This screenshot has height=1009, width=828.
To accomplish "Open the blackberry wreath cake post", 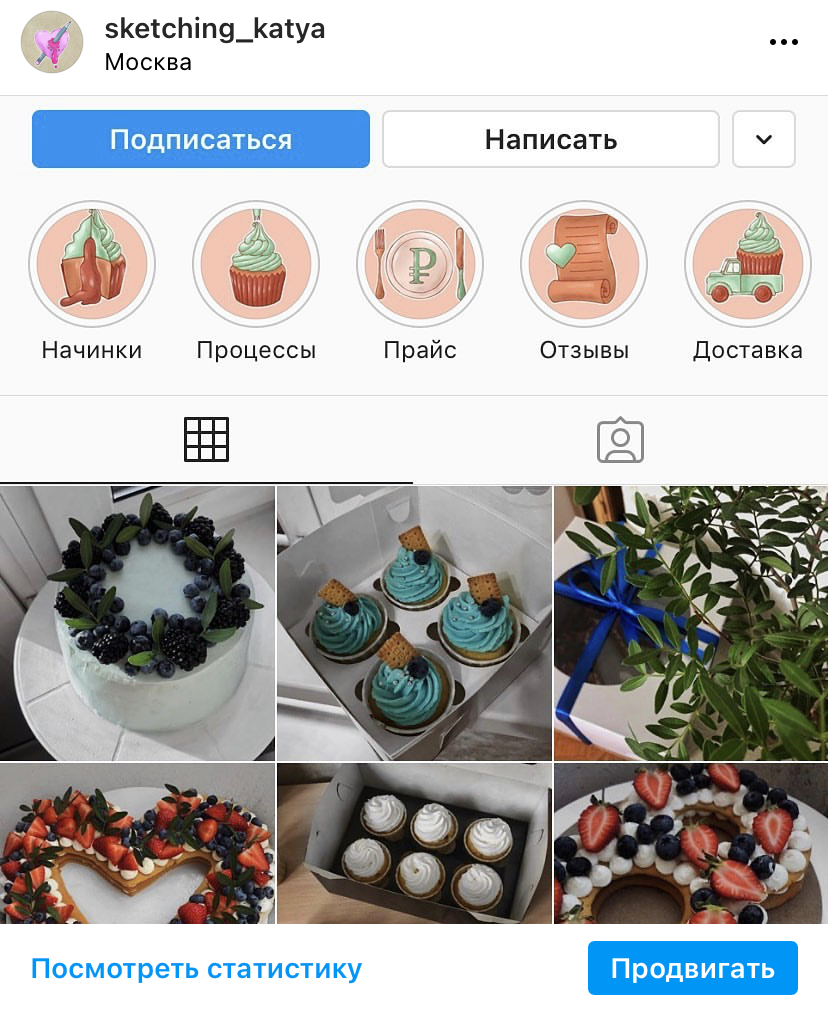I will [x=137, y=623].
